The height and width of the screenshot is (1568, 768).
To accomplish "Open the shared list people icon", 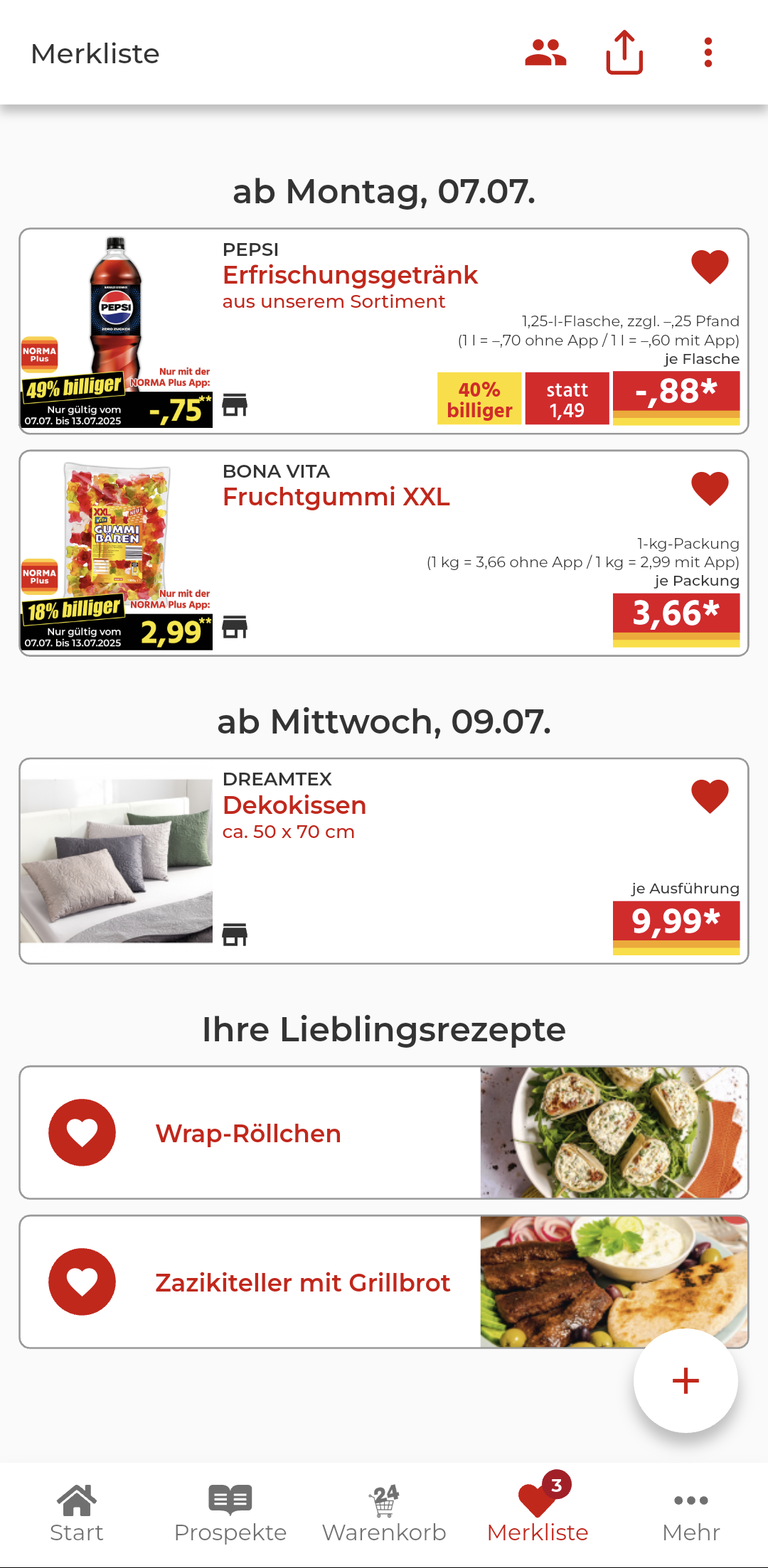I will [x=545, y=53].
